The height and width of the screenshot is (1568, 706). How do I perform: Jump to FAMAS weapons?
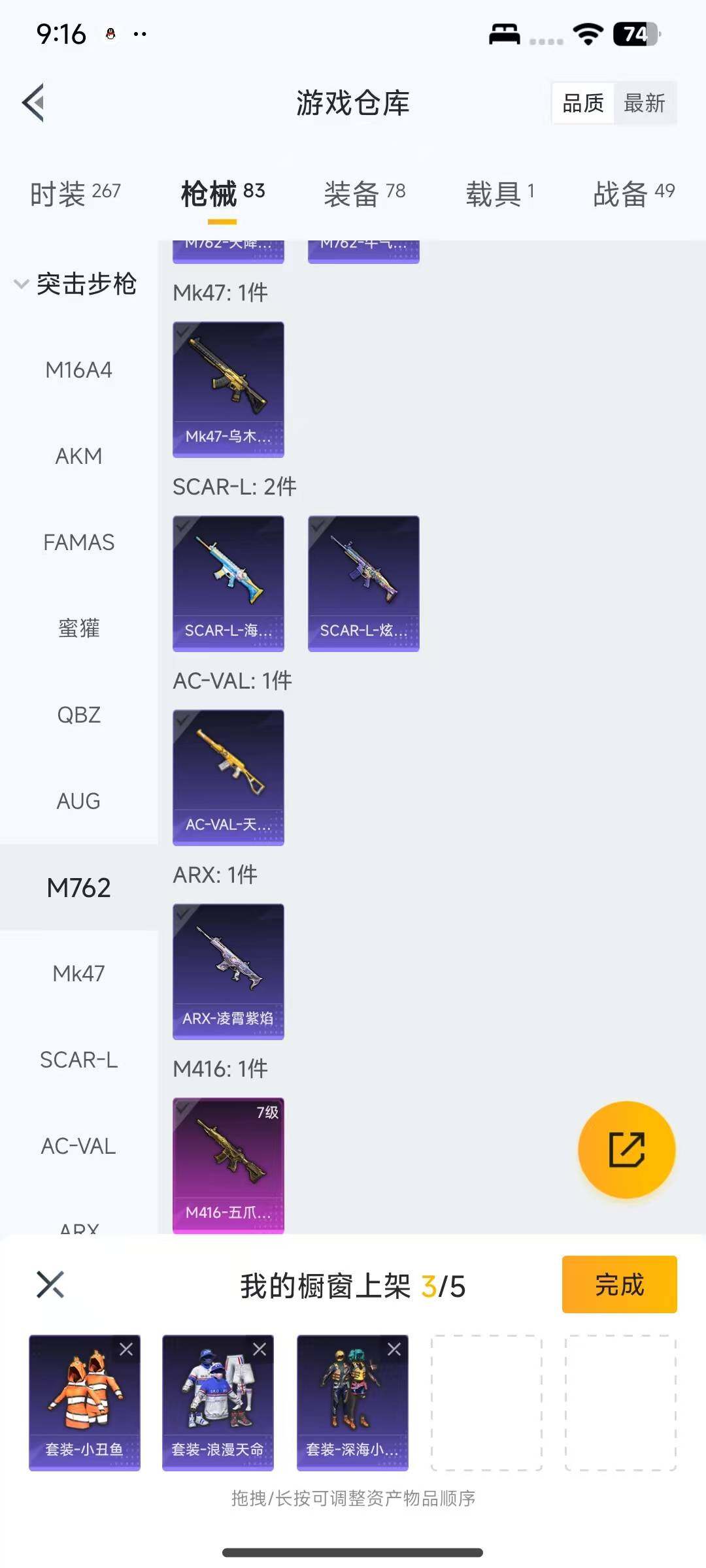78,542
